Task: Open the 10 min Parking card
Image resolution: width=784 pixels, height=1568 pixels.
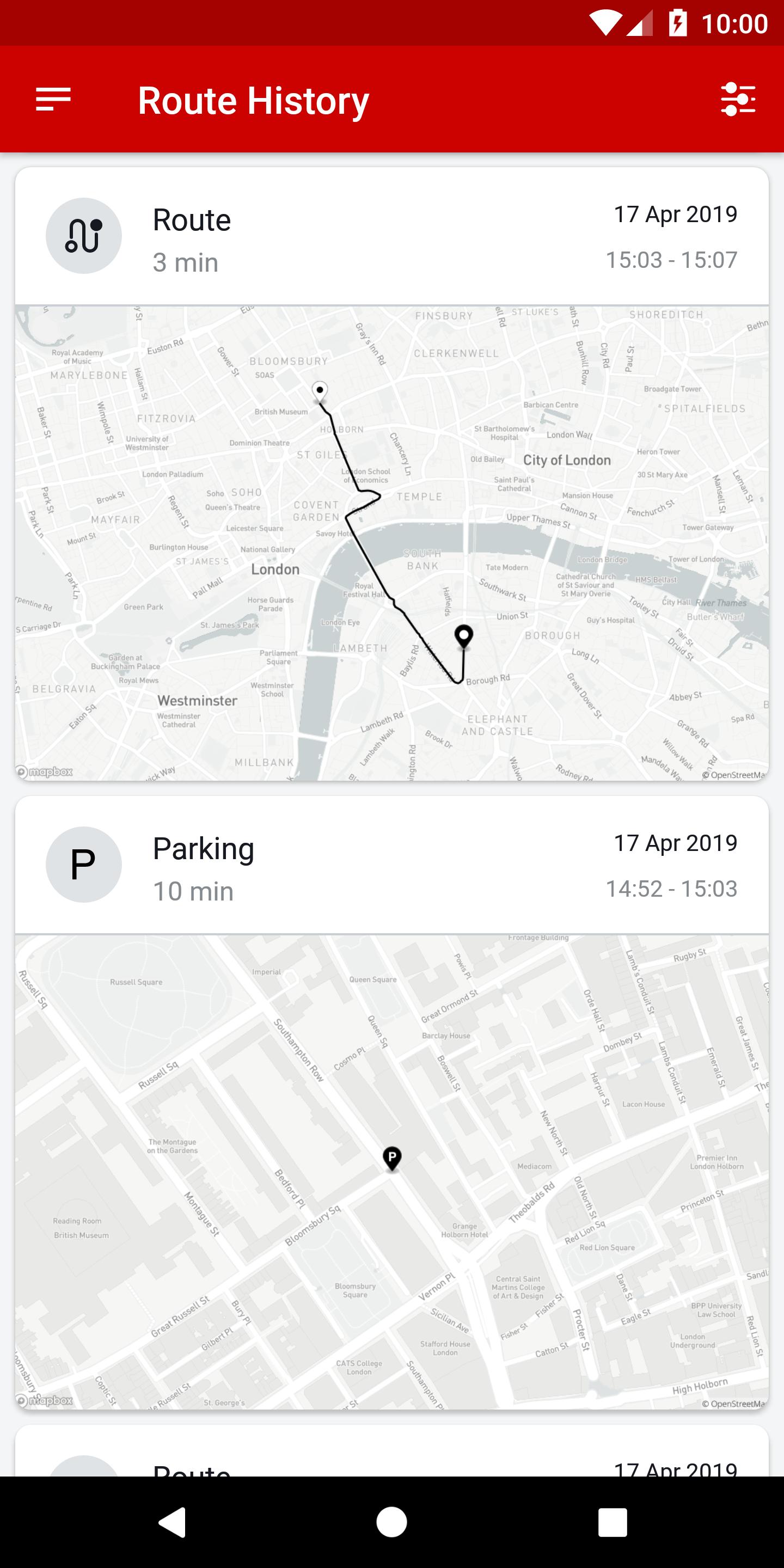Action: click(x=391, y=865)
